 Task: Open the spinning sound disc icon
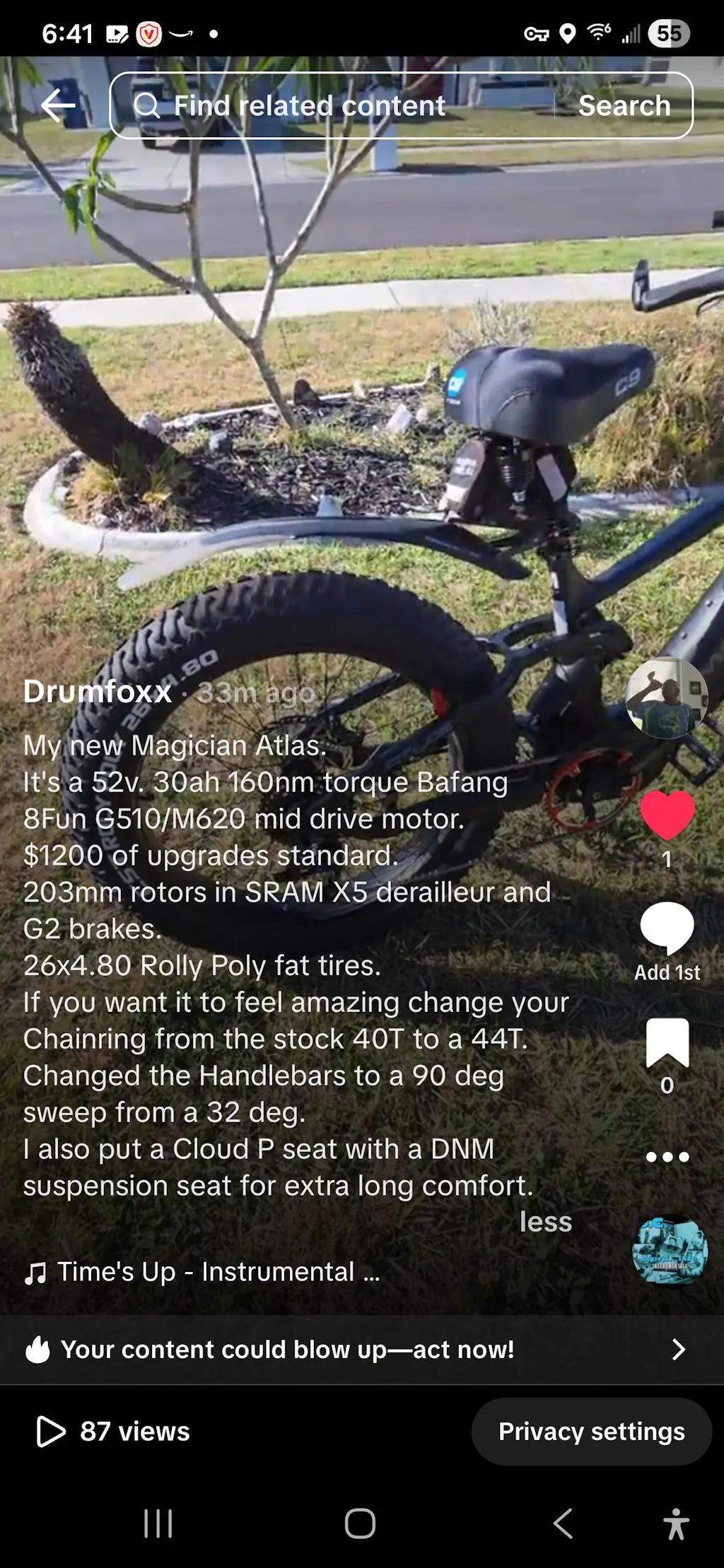[669, 1251]
